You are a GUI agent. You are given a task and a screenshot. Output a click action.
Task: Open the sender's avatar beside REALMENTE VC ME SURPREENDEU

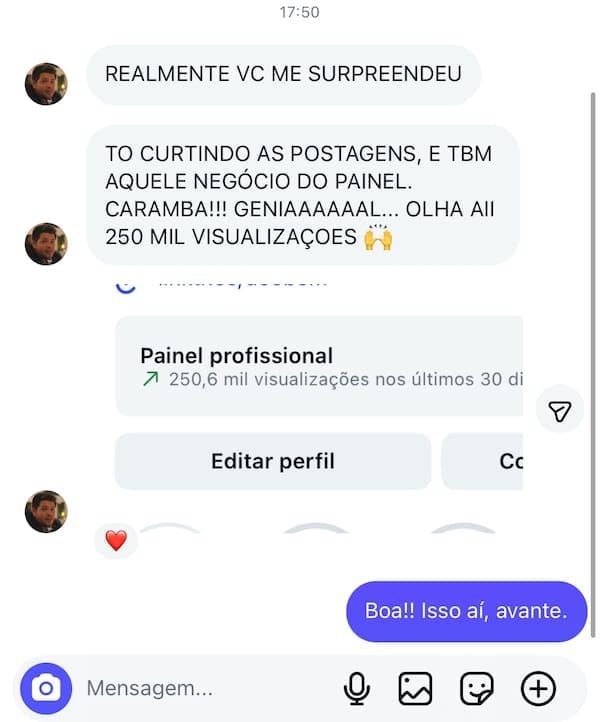point(46,84)
